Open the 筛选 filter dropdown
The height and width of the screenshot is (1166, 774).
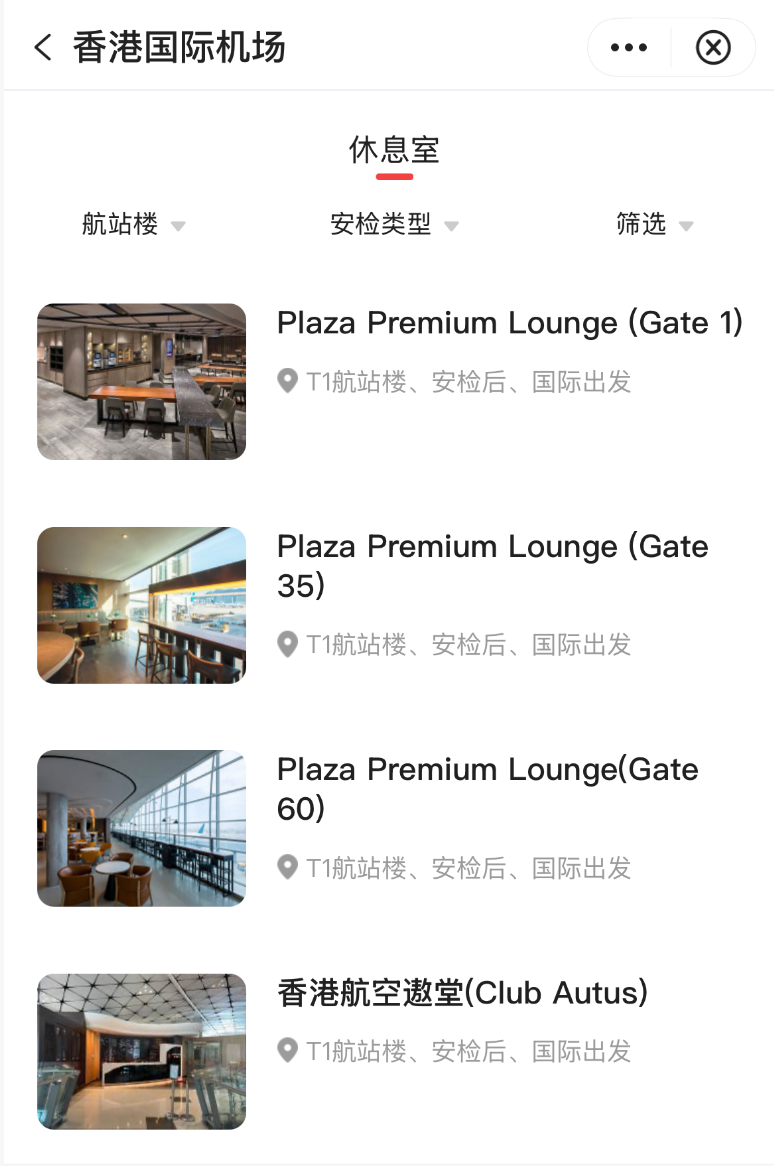[x=654, y=225]
